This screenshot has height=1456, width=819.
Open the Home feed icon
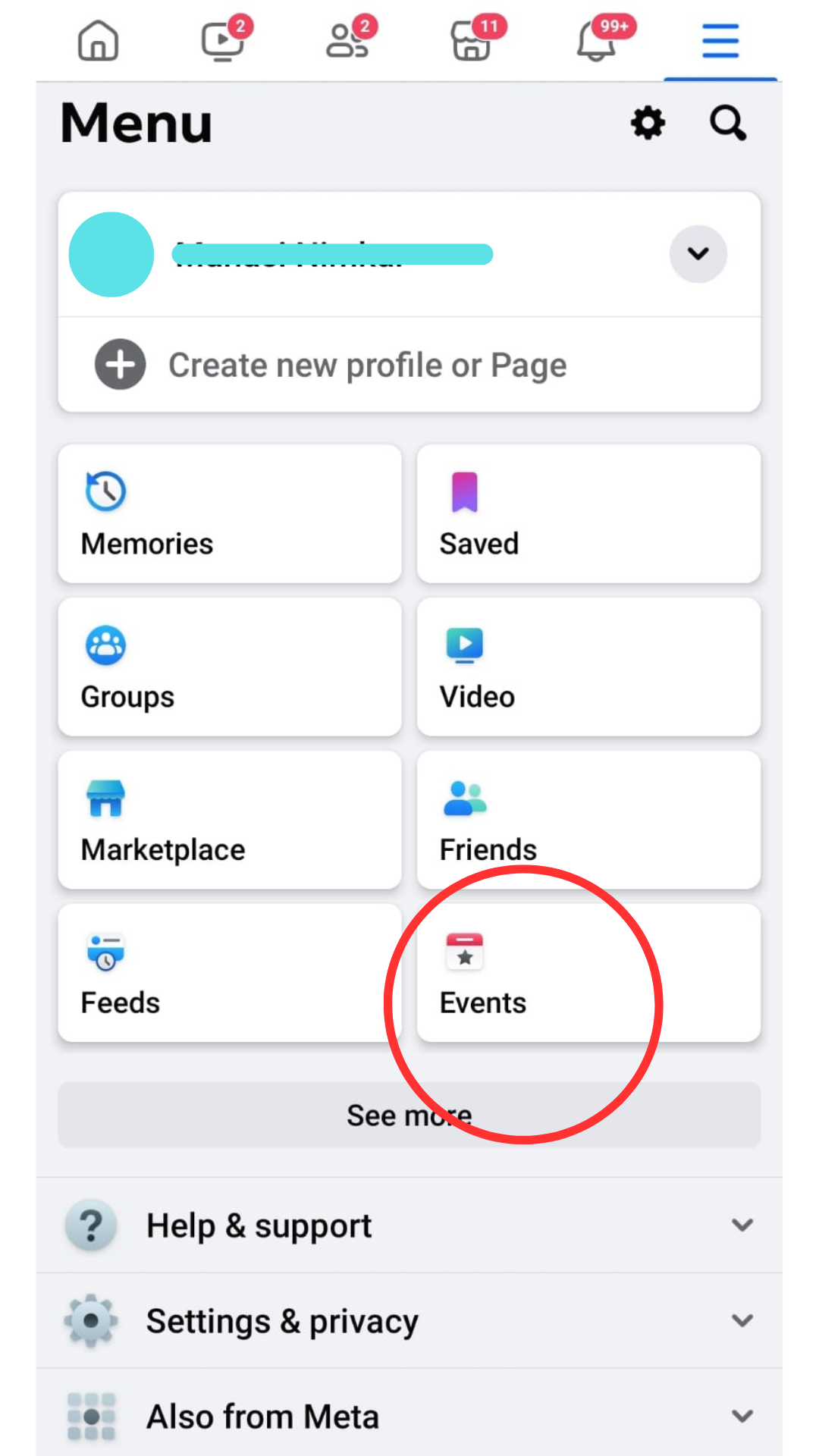tap(97, 42)
